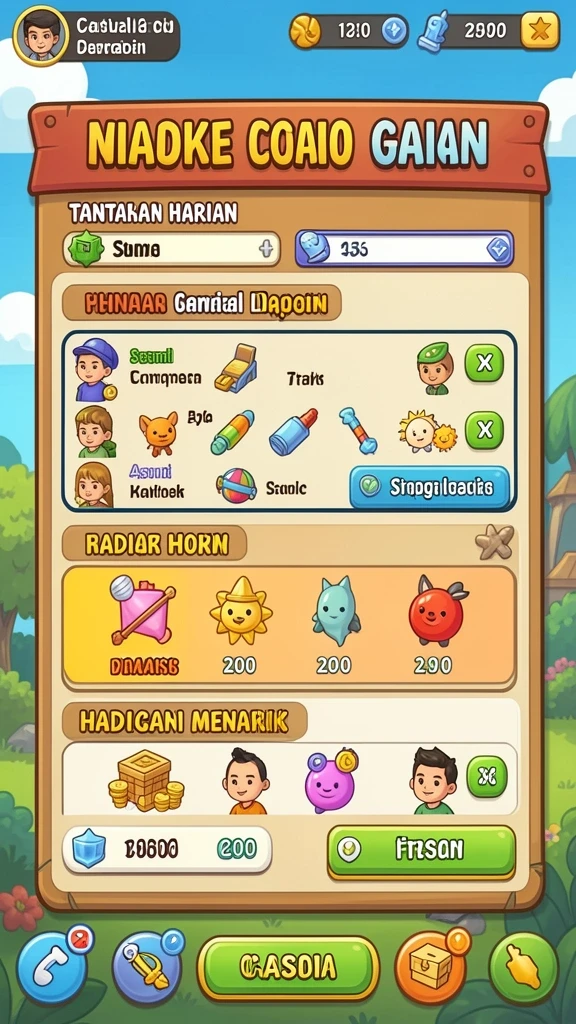
Task: Tap the green round button at bottom right
Action: 524,967
